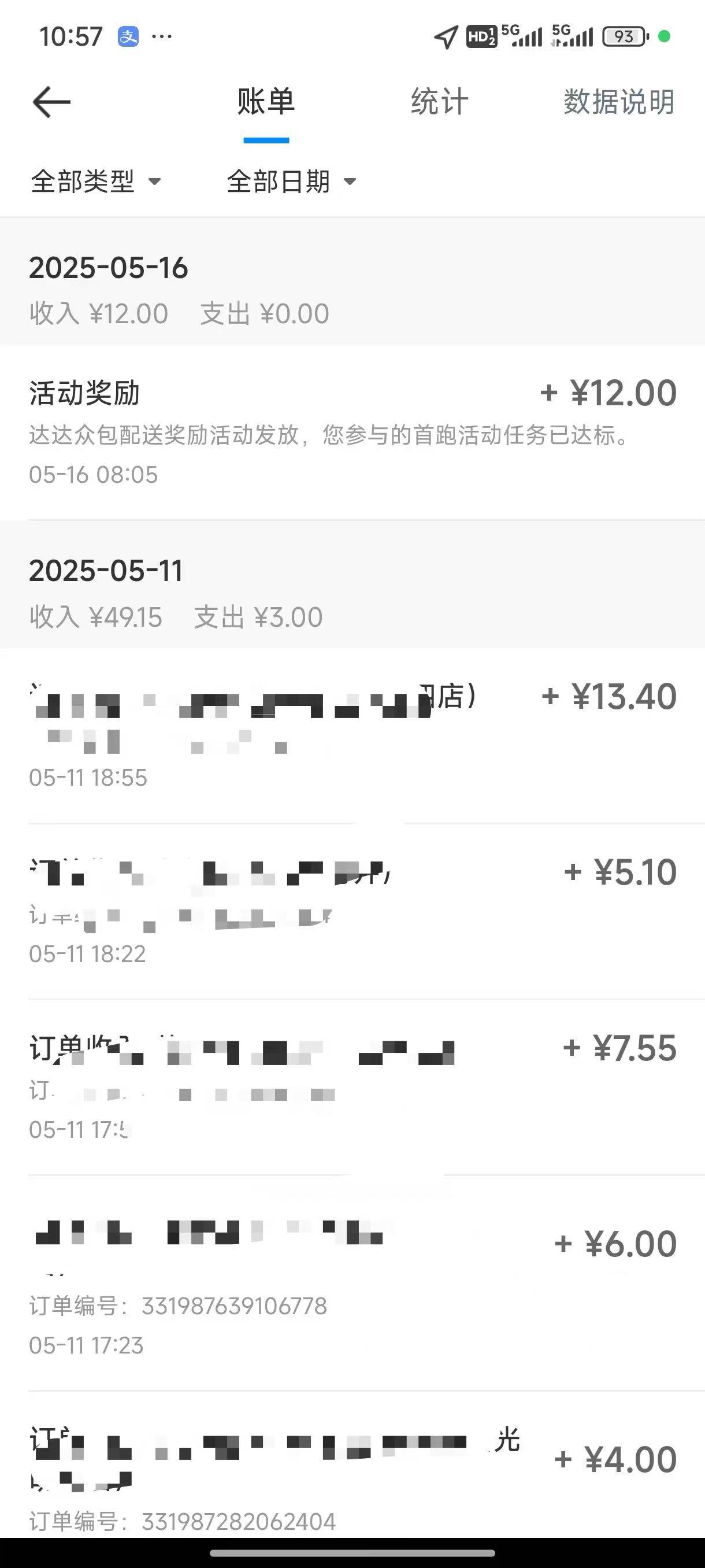
Task: Go back using the arrow icon
Action: point(51,102)
